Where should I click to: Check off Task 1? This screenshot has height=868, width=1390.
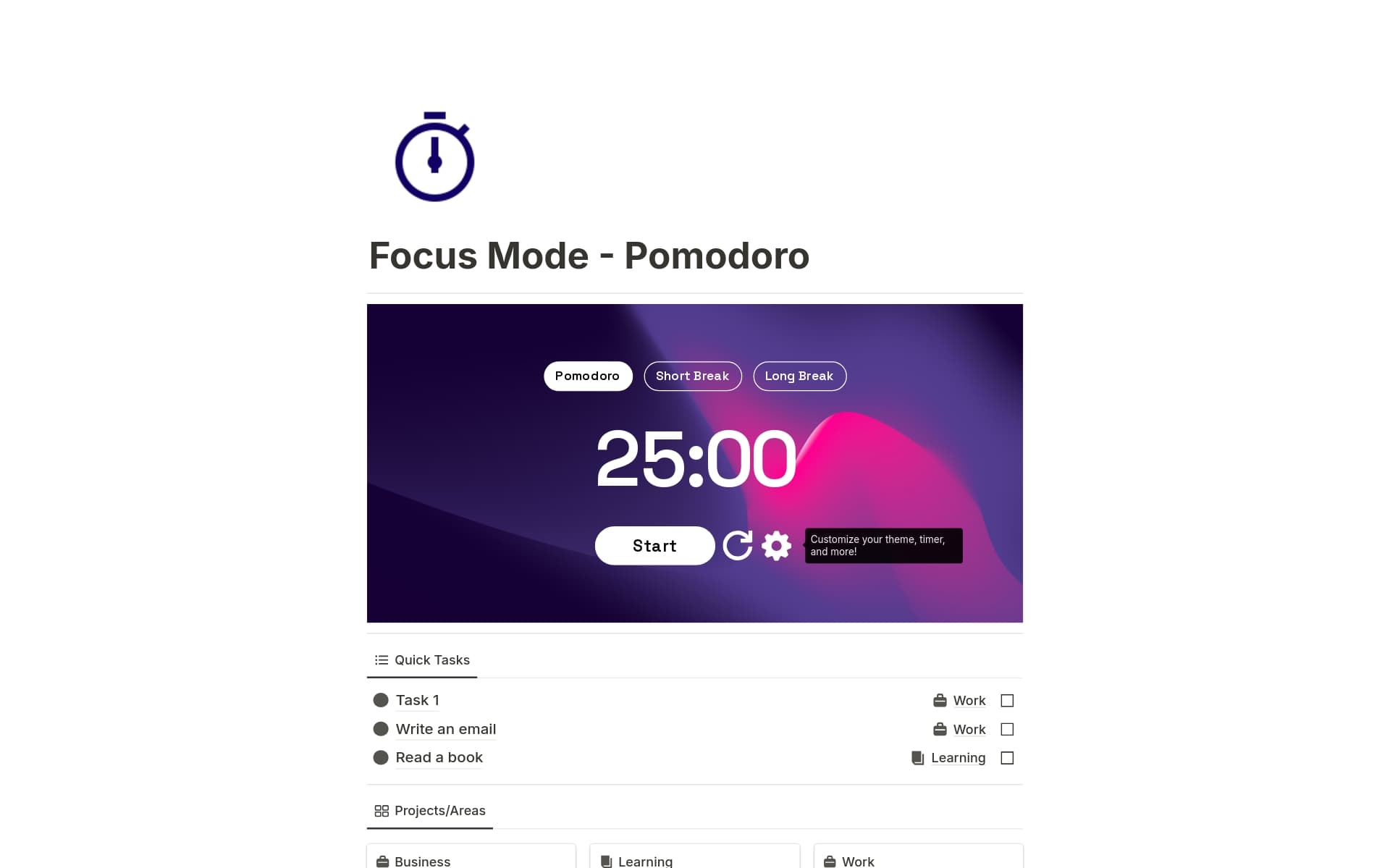pos(1006,701)
